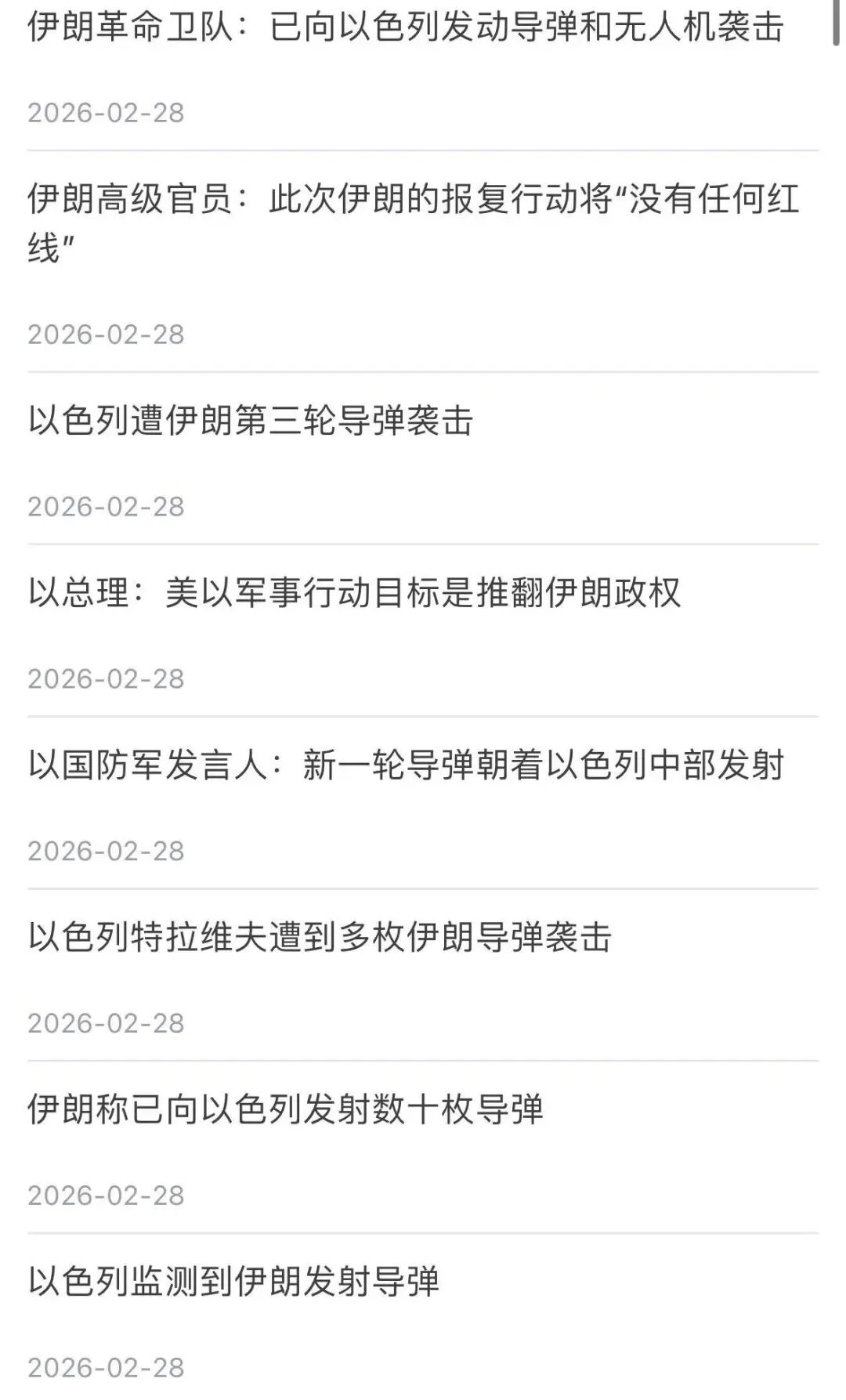The width and height of the screenshot is (846, 1400).
Task: Open the headline 伊朗革命卫队：已向以色列发动导弹和无人机袭击
Action: click(x=406, y=28)
